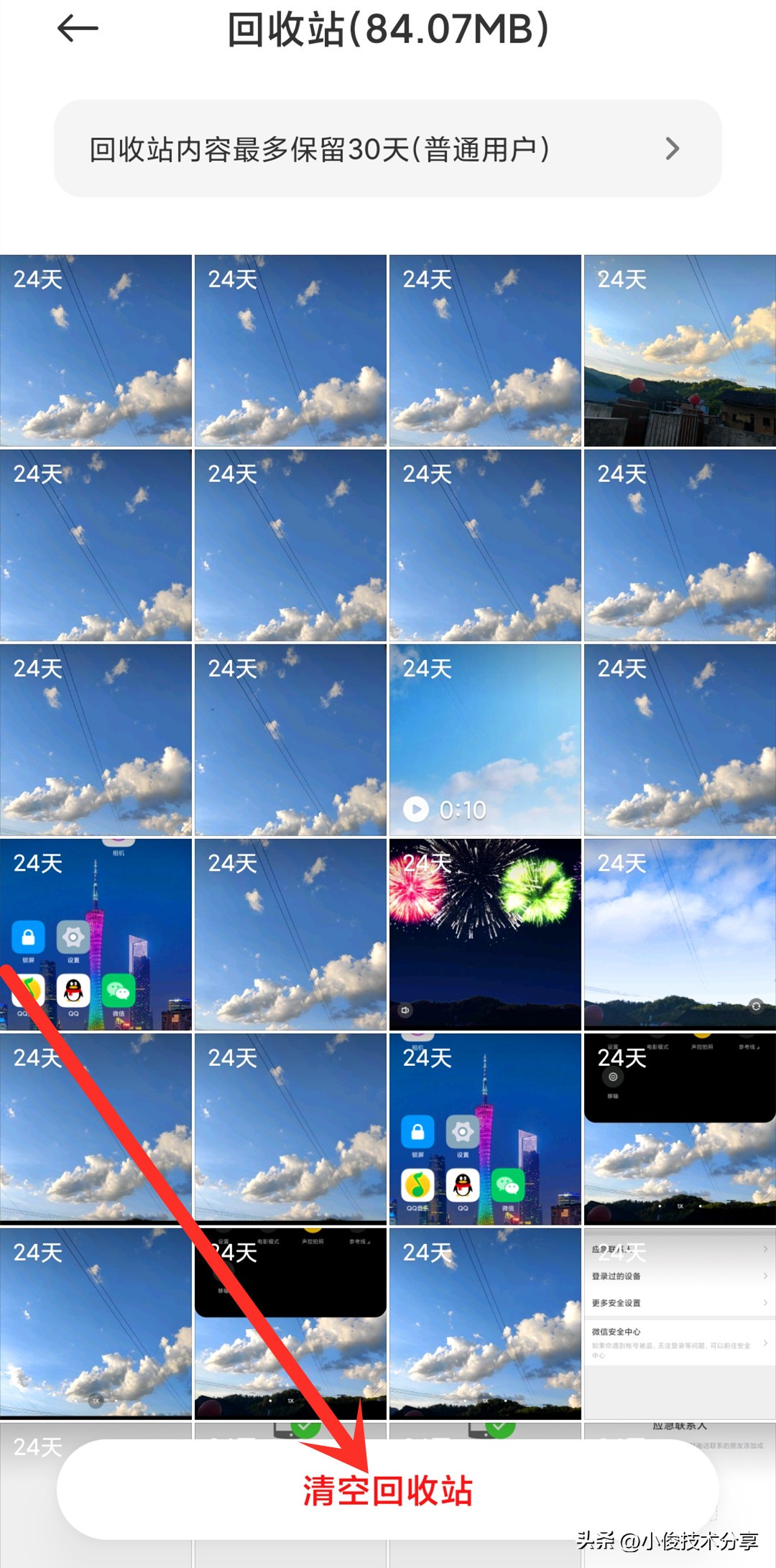Open the sky photo with rooftops and hills
This screenshot has width=776, height=1568.
coord(680,351)
